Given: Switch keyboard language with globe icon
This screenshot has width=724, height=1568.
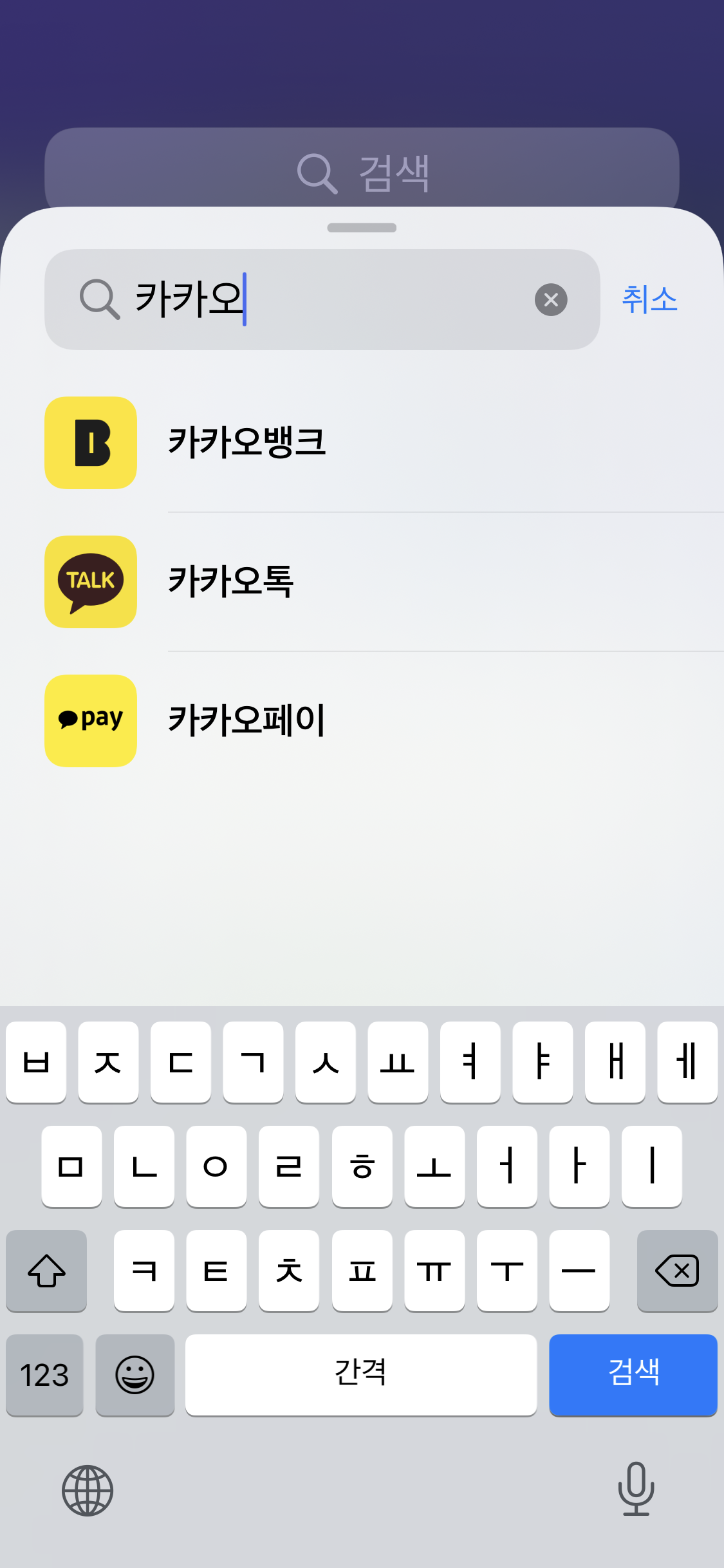Looking at the screenshot, I should (x=88, y=1491).
